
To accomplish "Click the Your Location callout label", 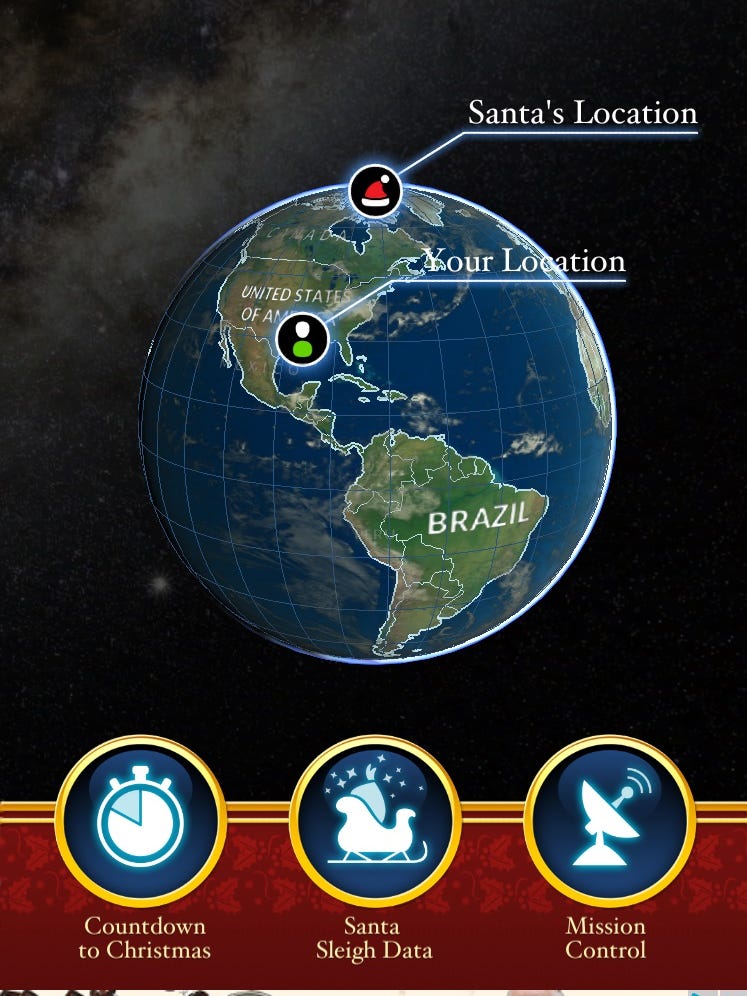I will click(527, 262).
